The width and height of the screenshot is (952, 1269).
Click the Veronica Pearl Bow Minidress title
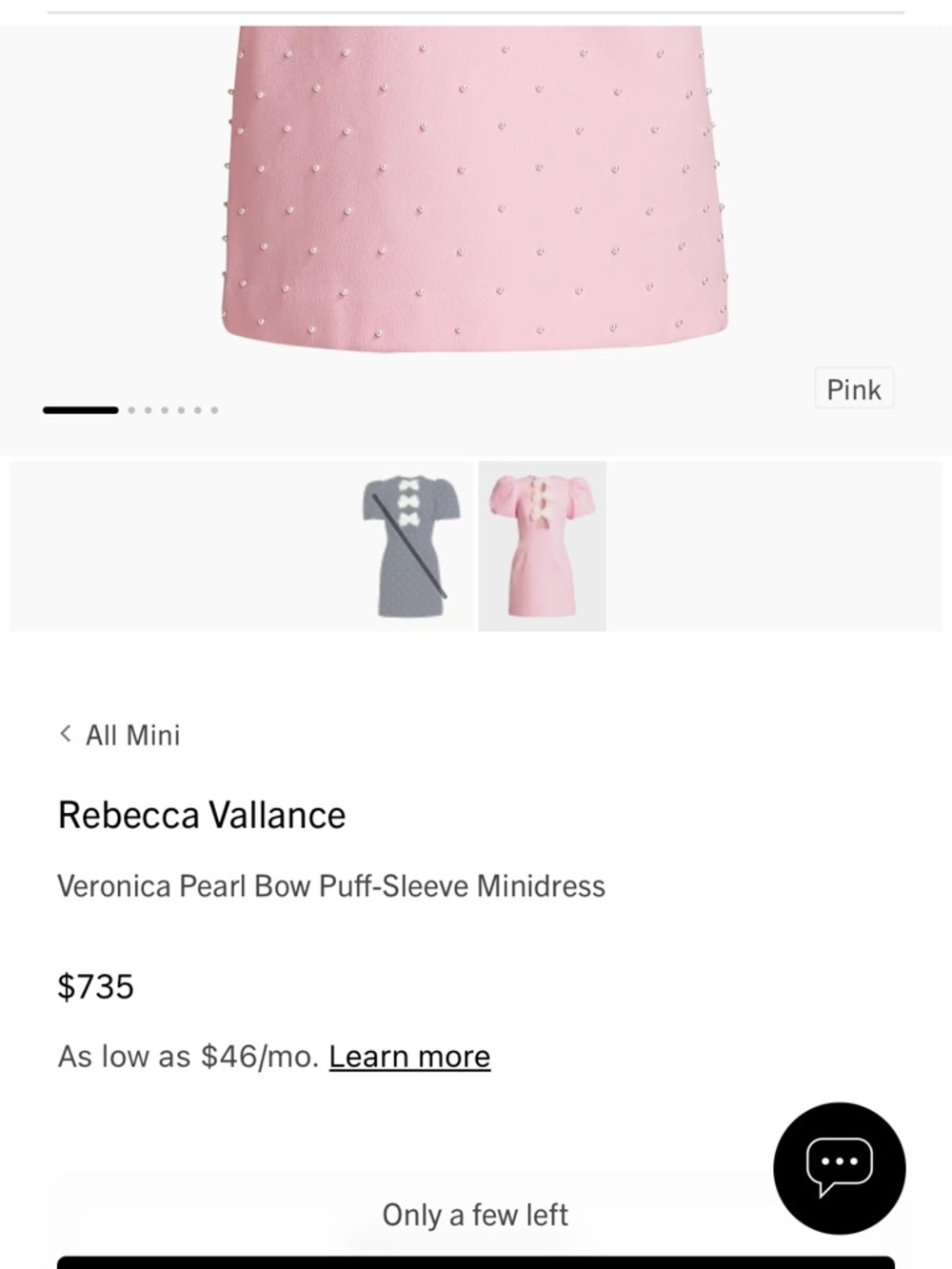(x=331, y=885)
